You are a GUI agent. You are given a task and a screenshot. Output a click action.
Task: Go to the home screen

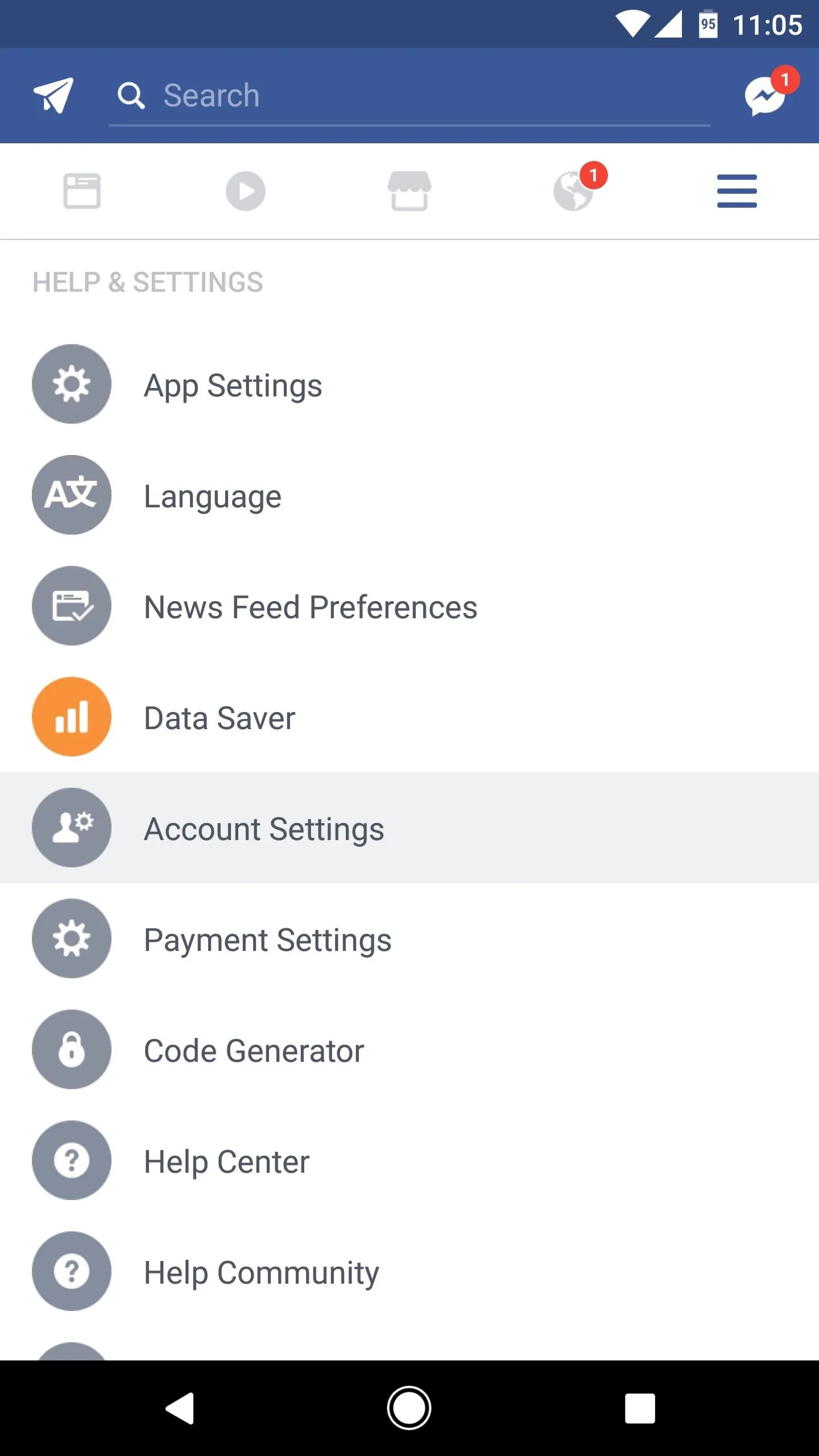[409, 1408]
